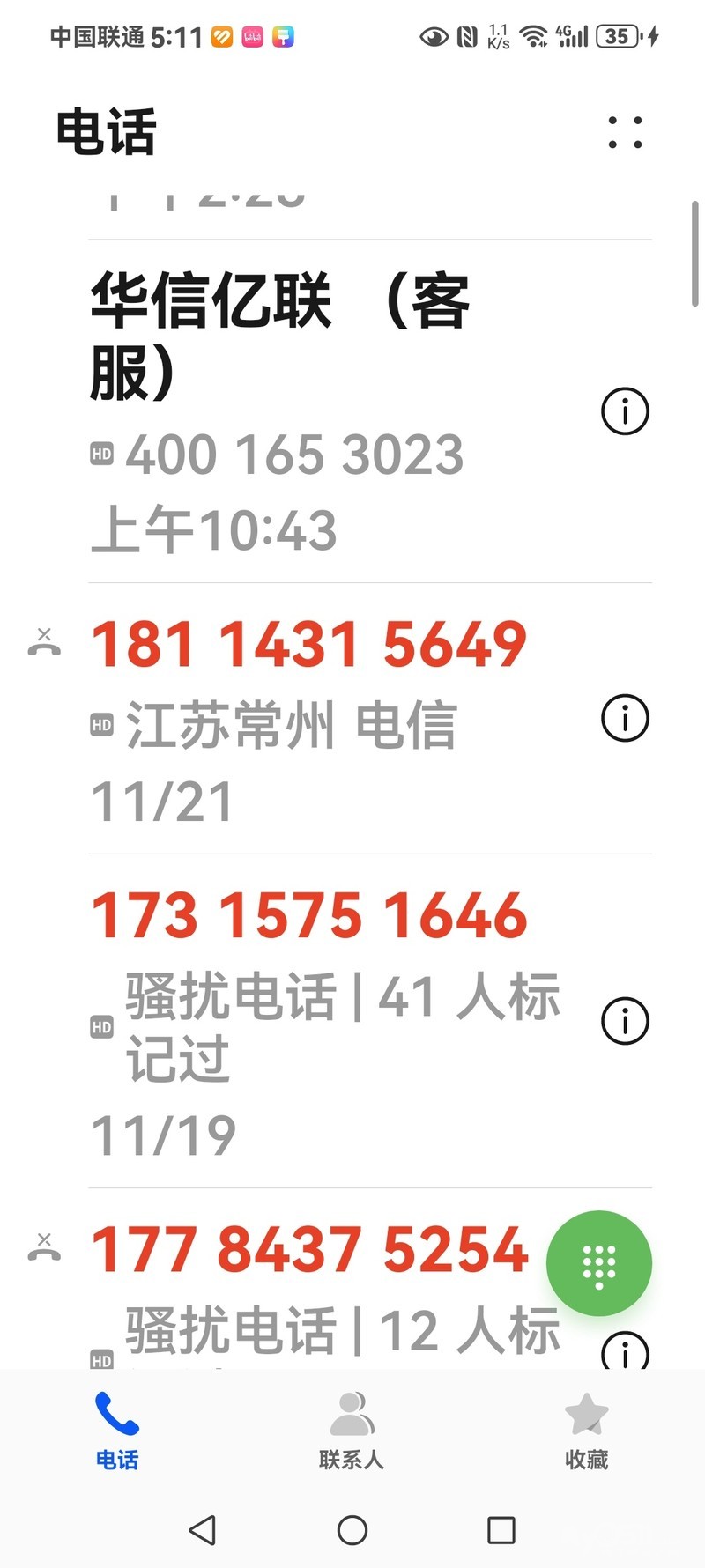The height and width of the screenshot is (1568, 705).
Task: Dial the missed call 181 1431 5649
Action: (x=308, y=645)
